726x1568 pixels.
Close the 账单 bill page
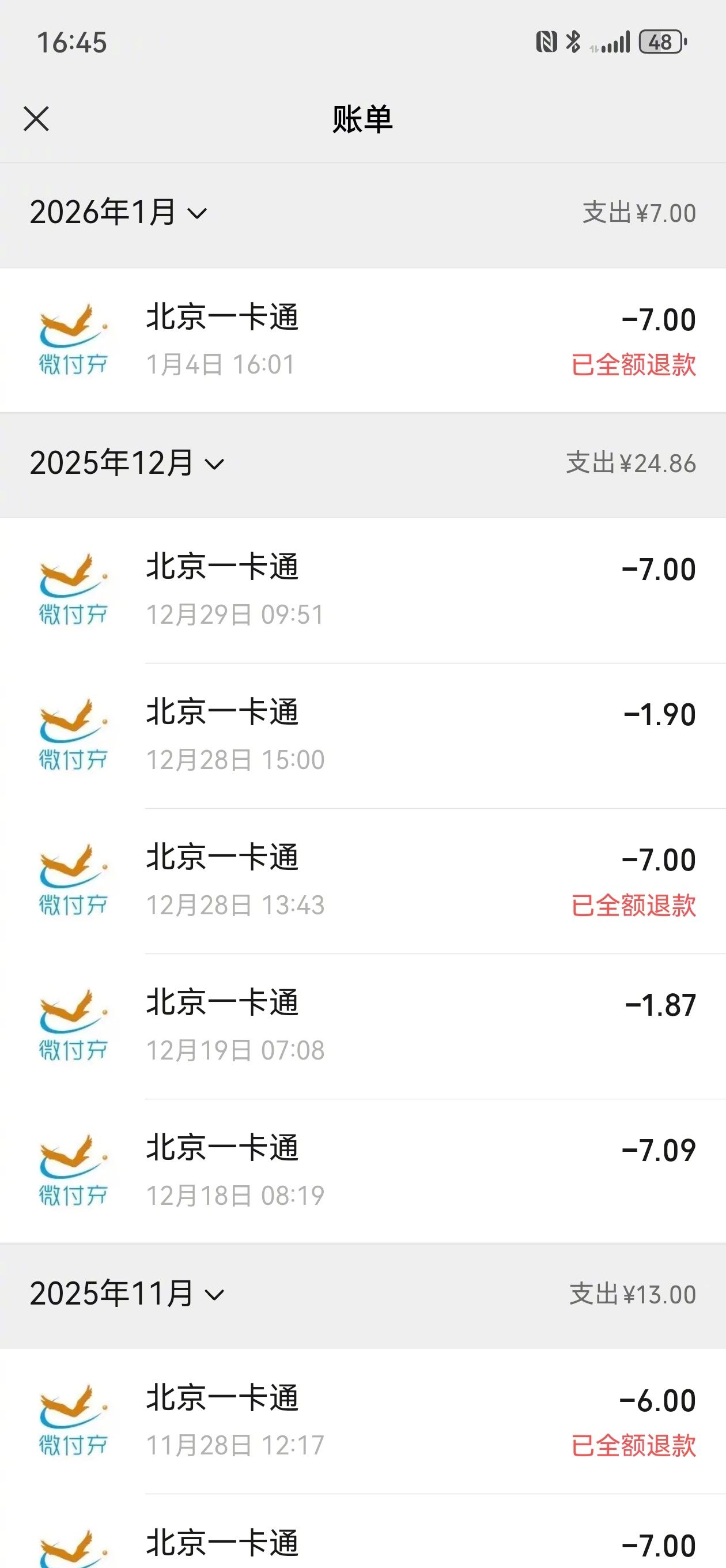tap(36, 119)
